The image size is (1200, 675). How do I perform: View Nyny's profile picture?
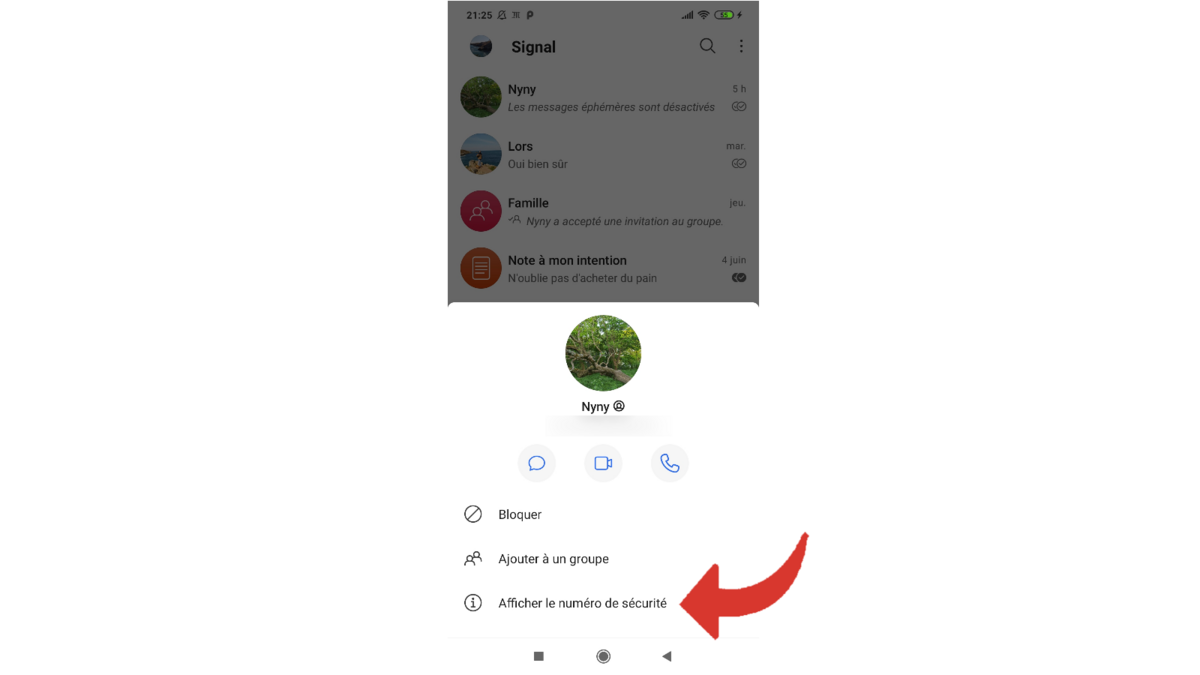603,353
